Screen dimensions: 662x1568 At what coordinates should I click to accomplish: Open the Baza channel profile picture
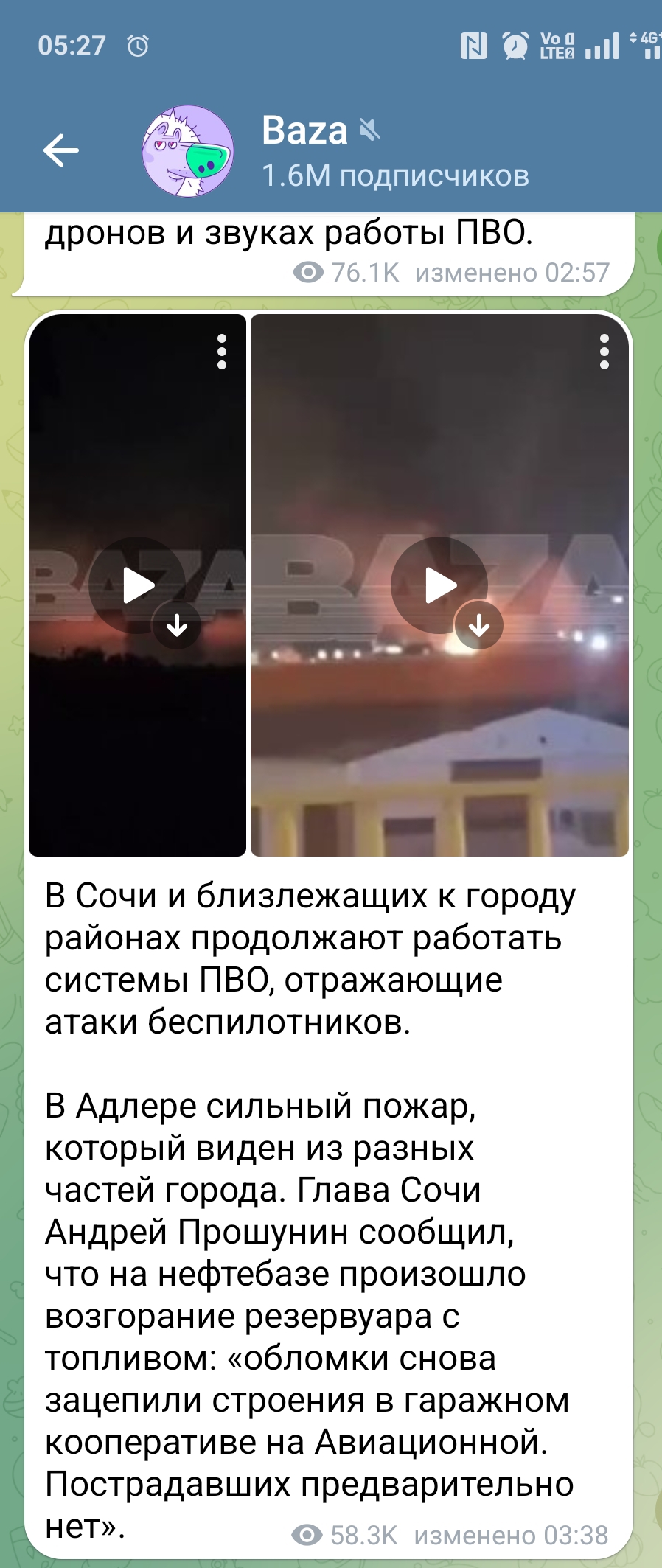coord(188,151)
